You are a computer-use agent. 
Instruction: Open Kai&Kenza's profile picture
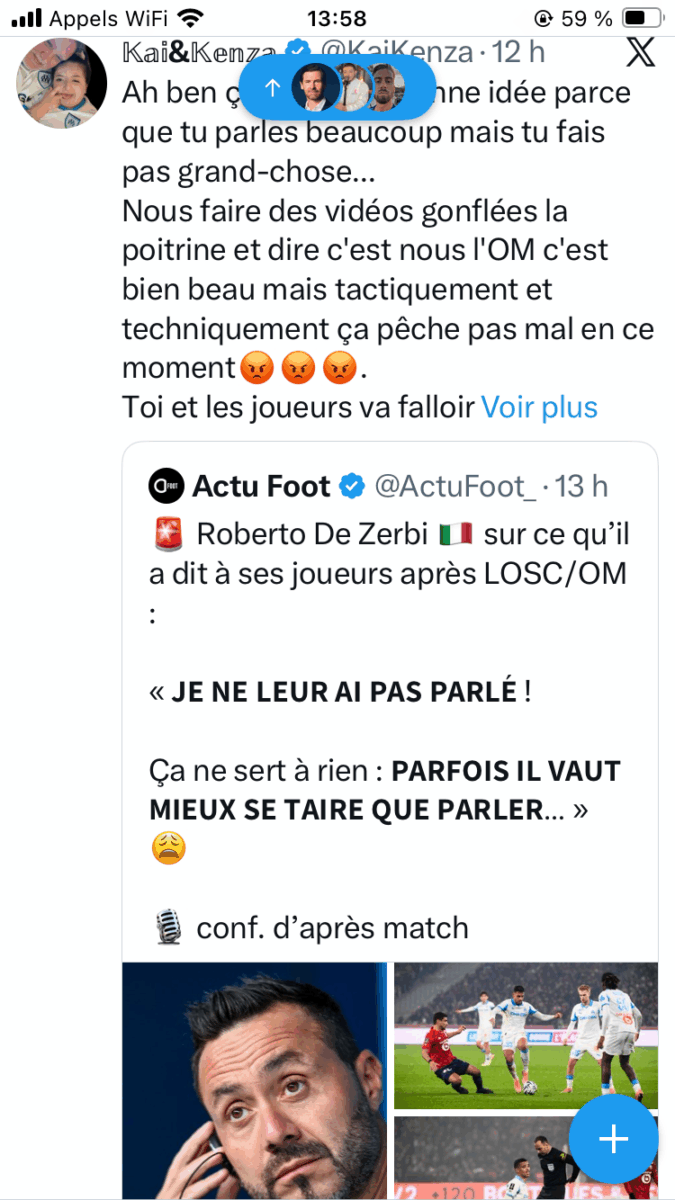pos(62,83)
